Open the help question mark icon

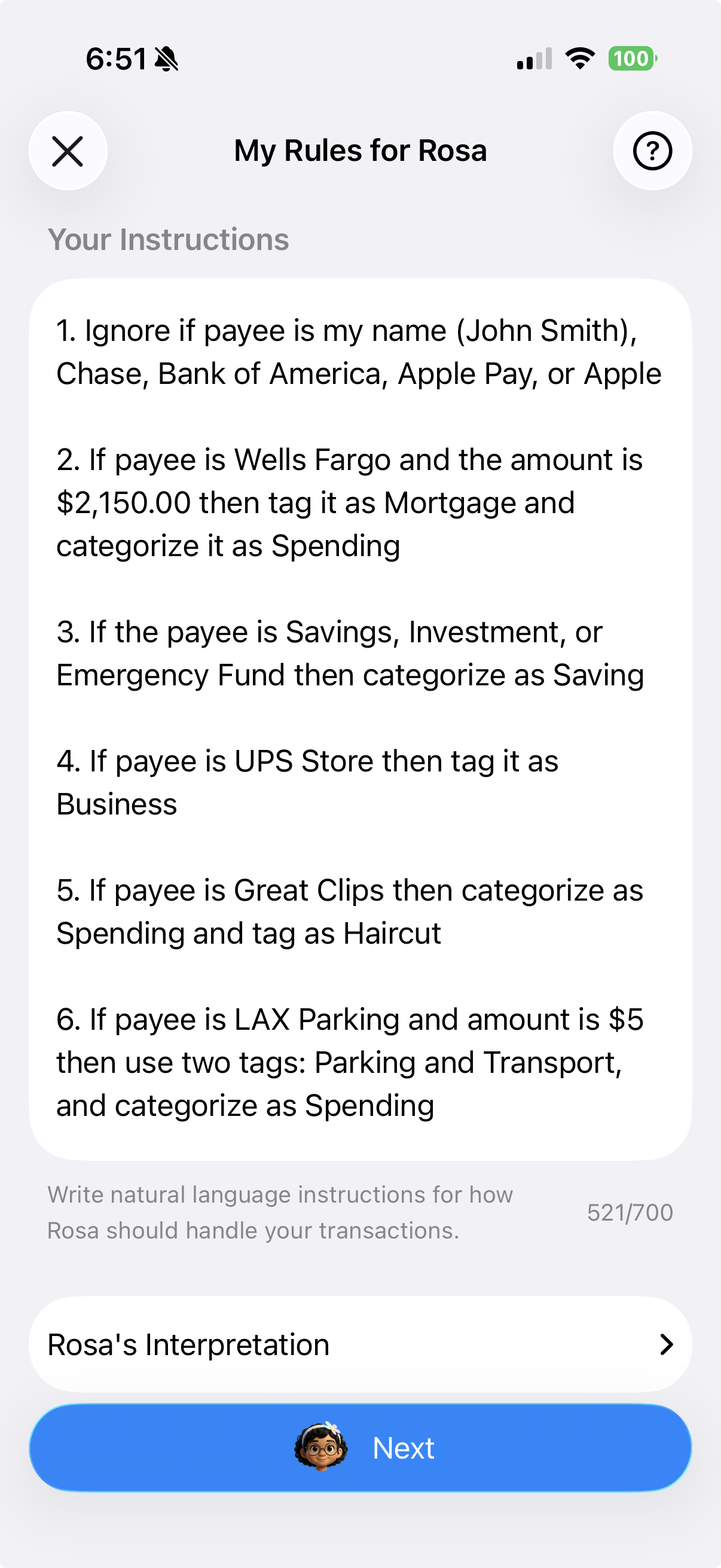(652, 151)
